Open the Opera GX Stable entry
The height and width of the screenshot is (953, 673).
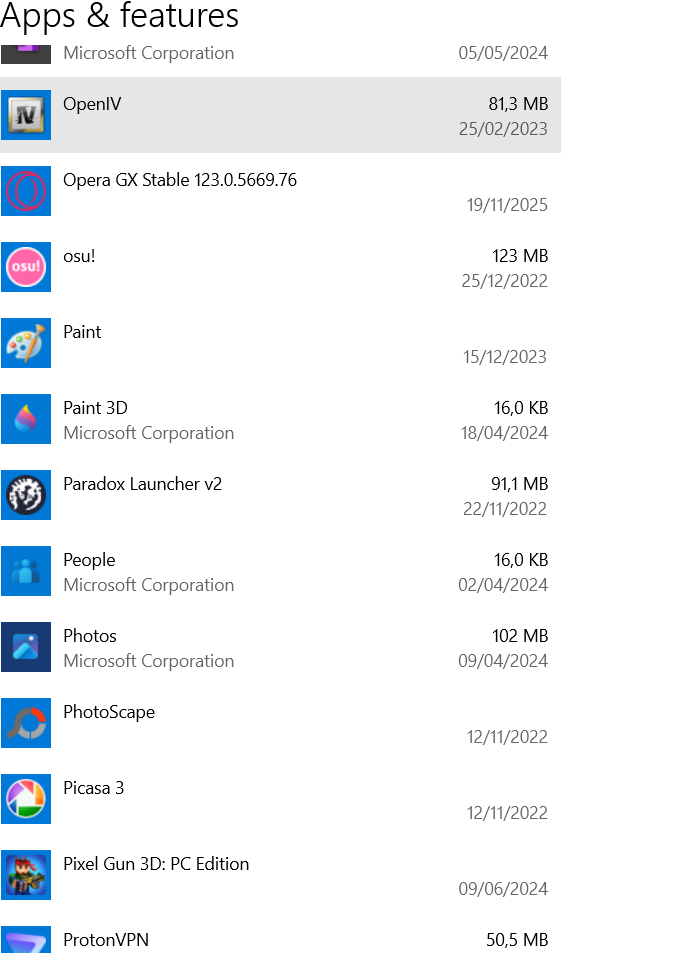[x=280, y=191]
